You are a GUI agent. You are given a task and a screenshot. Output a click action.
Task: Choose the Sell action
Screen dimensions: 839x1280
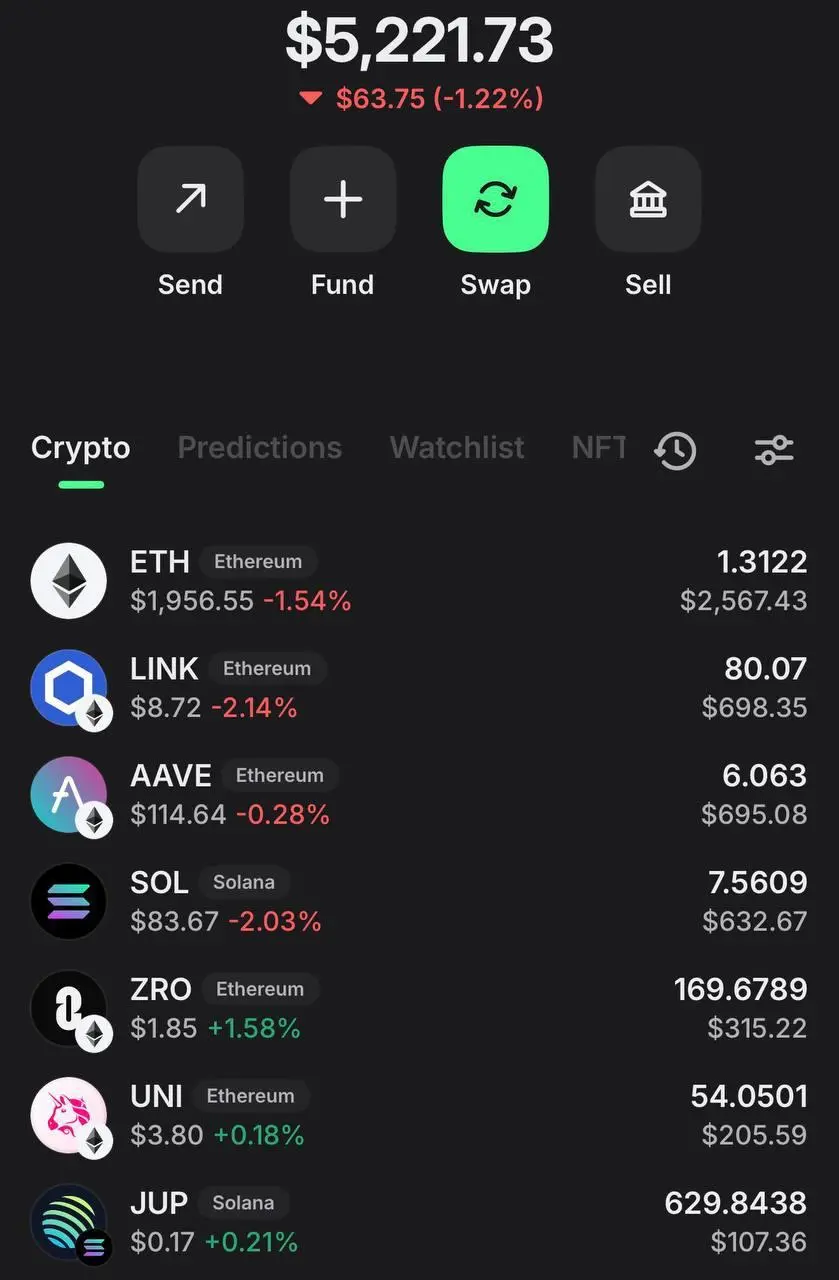[x=648, y=200]
